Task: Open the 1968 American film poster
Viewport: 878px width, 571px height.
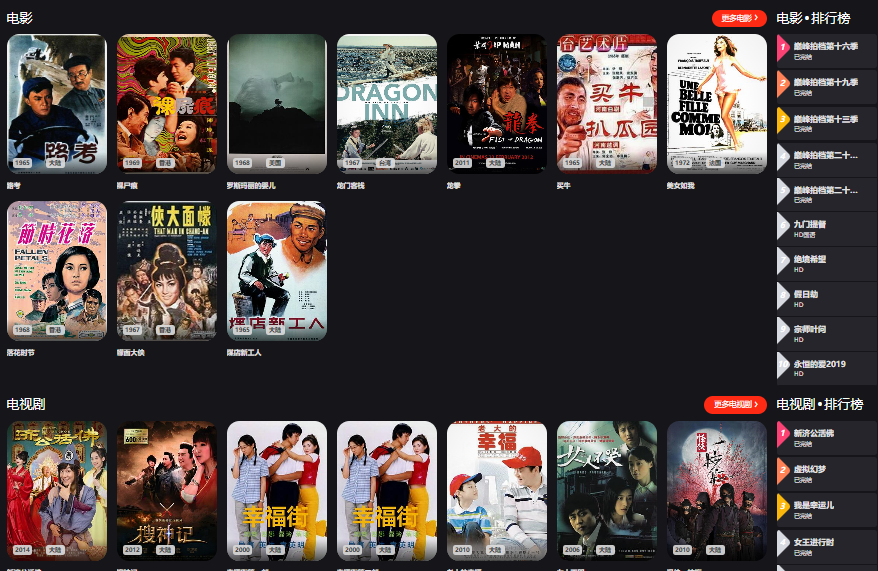Action: coord(277,104)
